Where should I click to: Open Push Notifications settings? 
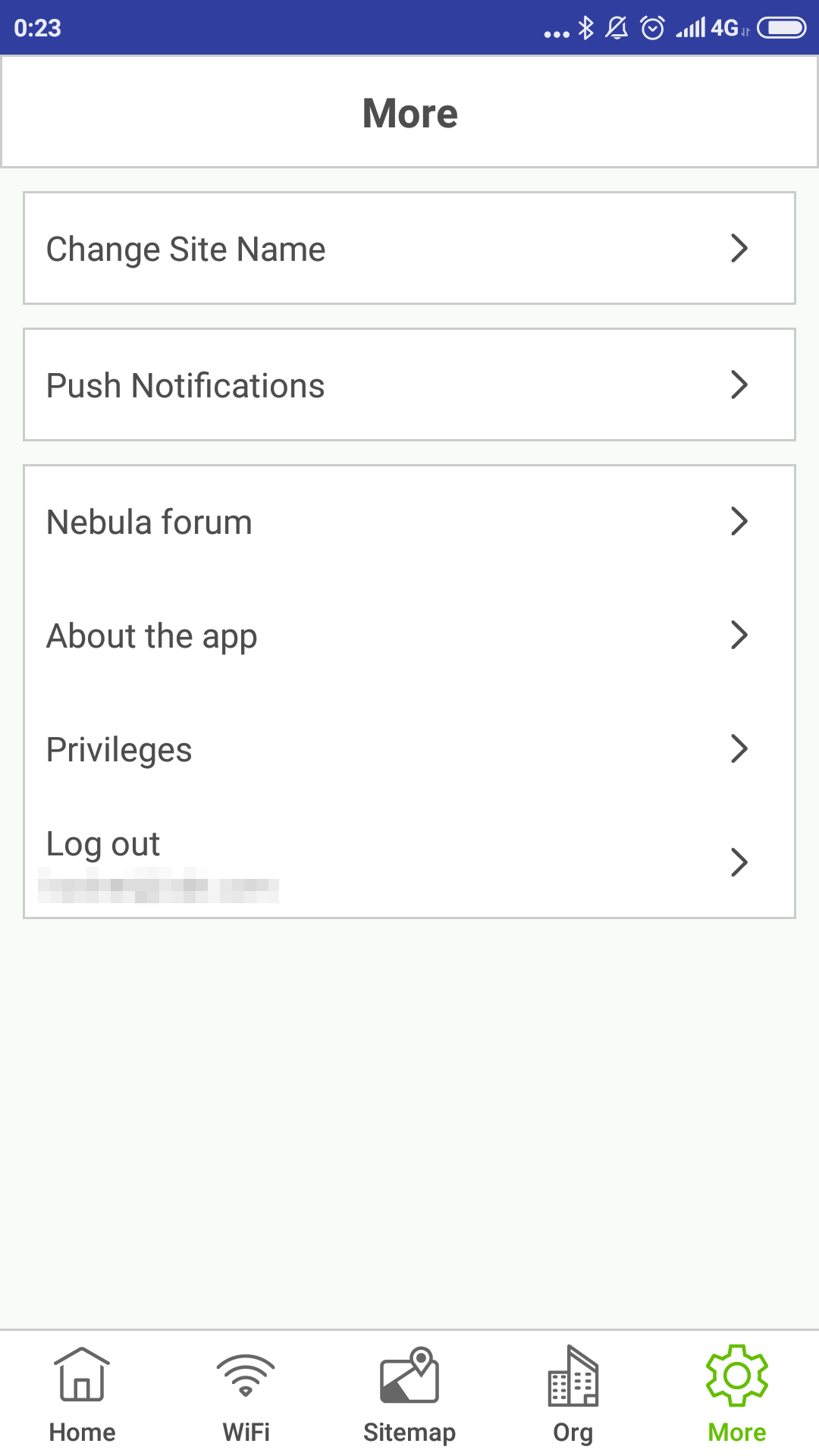click(x=409, y=385)
